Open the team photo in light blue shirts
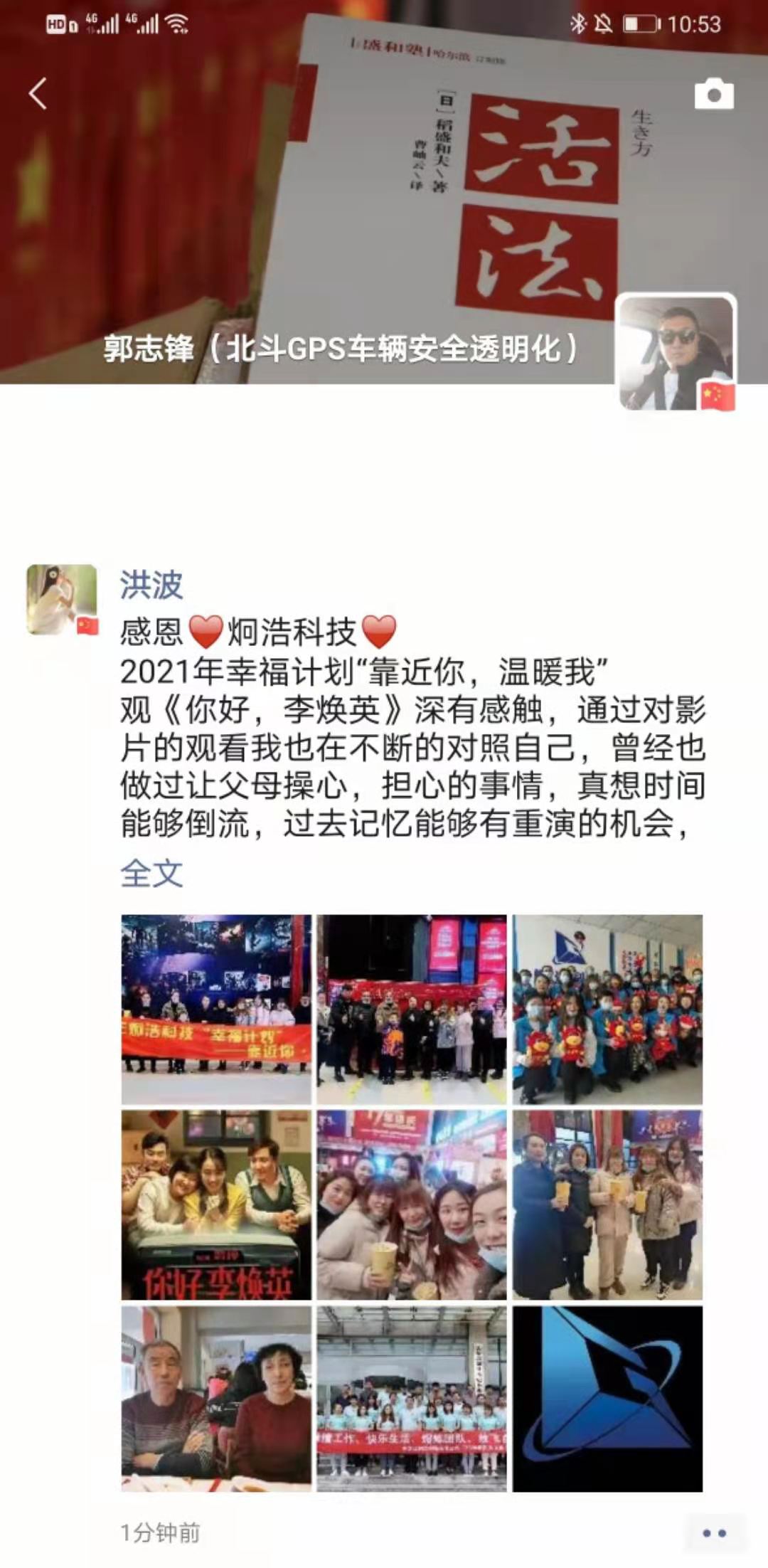Viewport: 768px width, 1568px height. [x=412, y=1399]
